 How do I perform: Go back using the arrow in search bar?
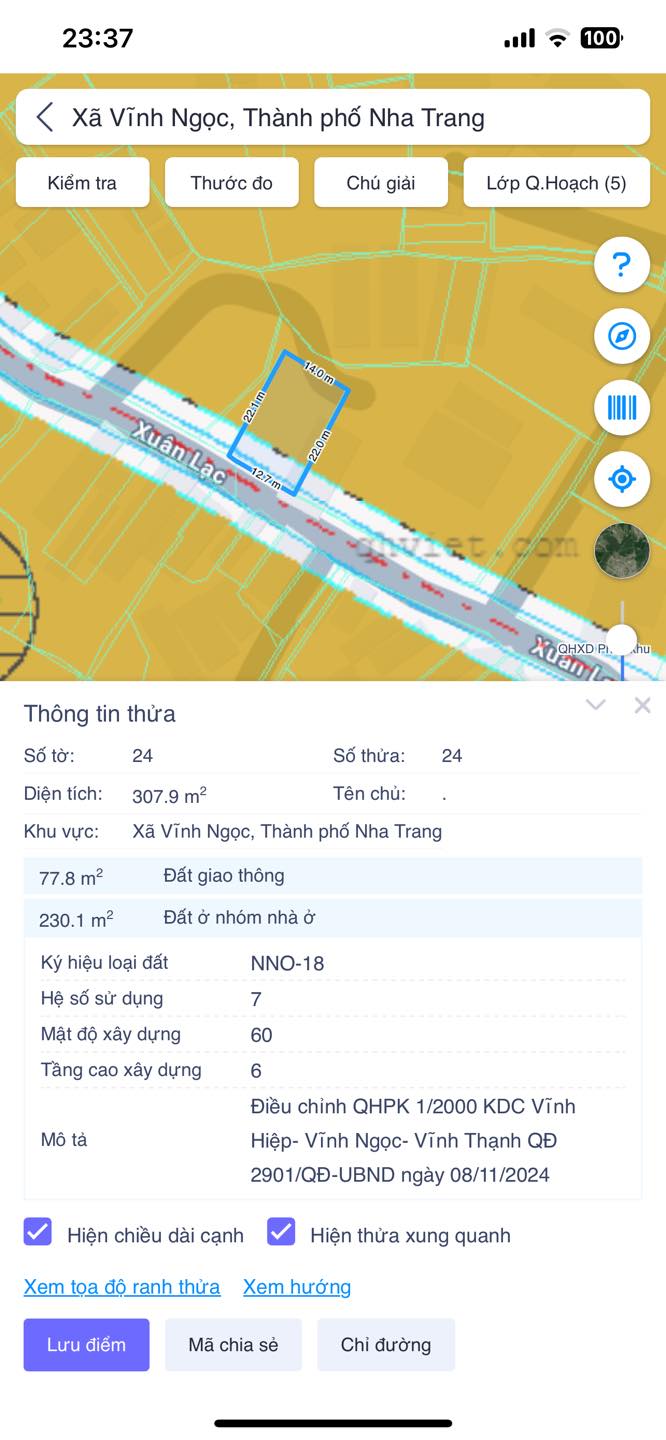[x=45, y=117]
